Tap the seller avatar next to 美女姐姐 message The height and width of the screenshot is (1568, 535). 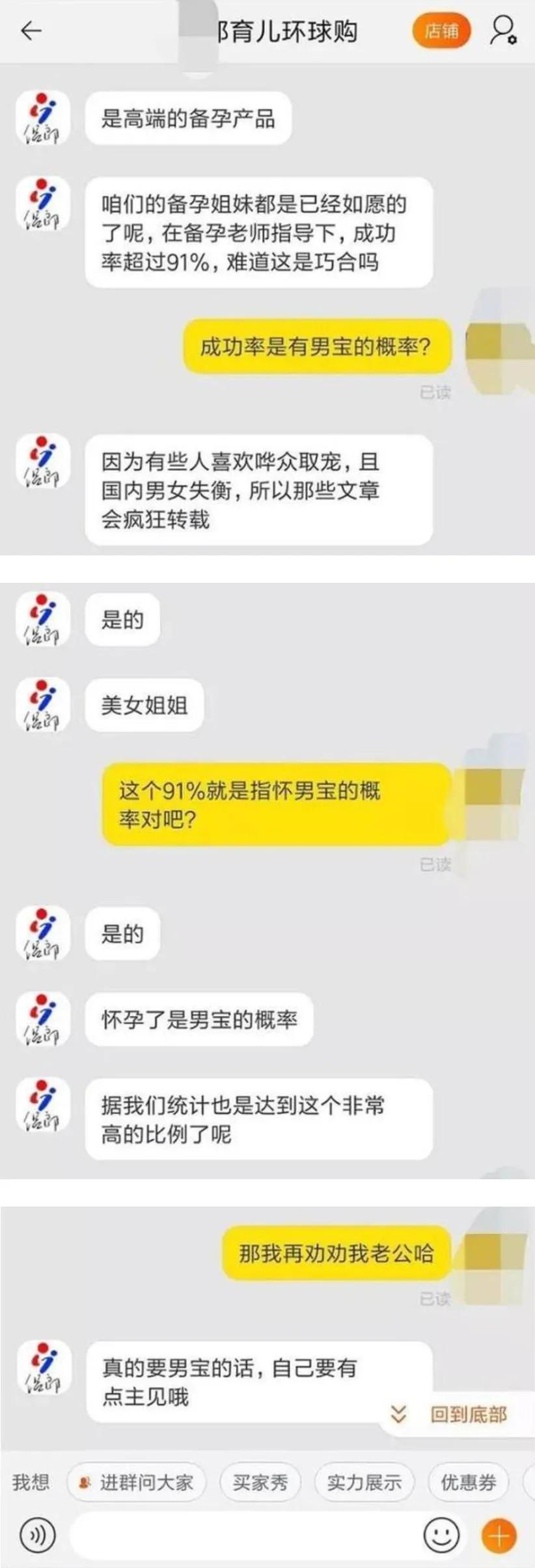[41, 704]
